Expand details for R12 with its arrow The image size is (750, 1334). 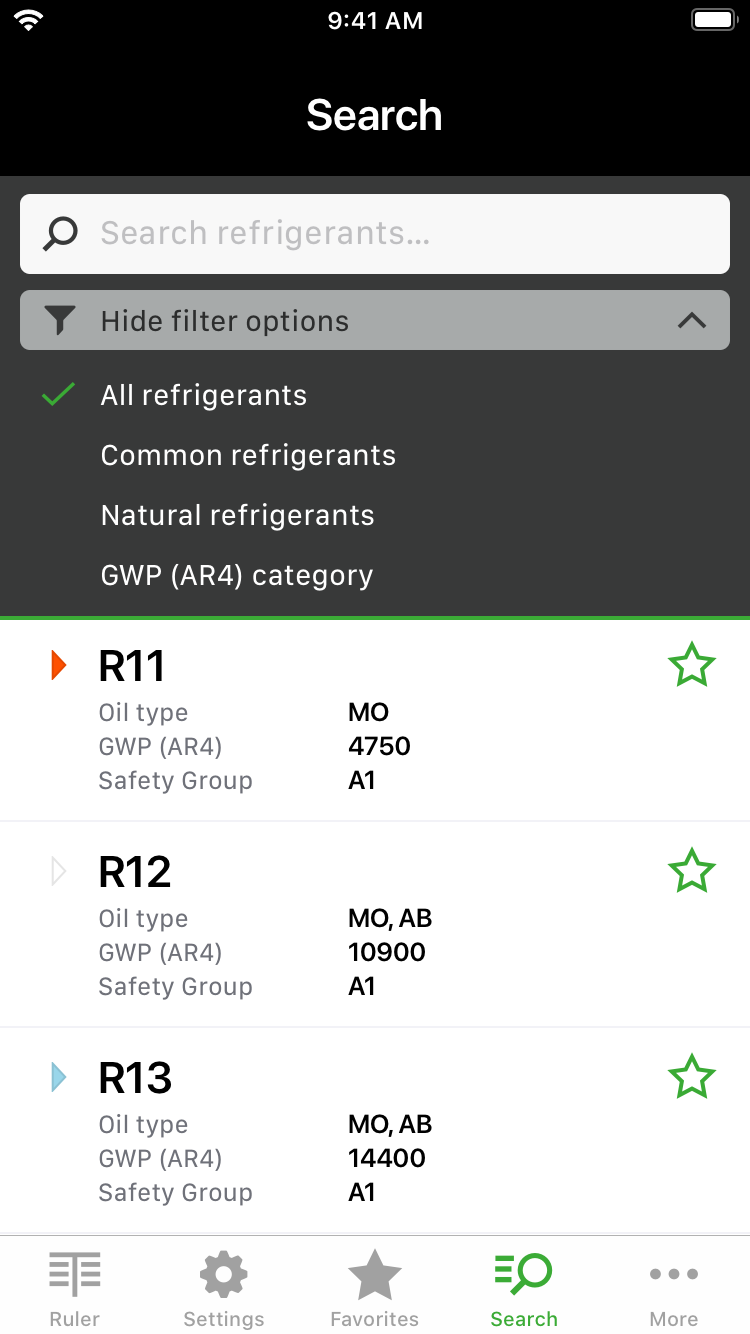tap(57, 871)
